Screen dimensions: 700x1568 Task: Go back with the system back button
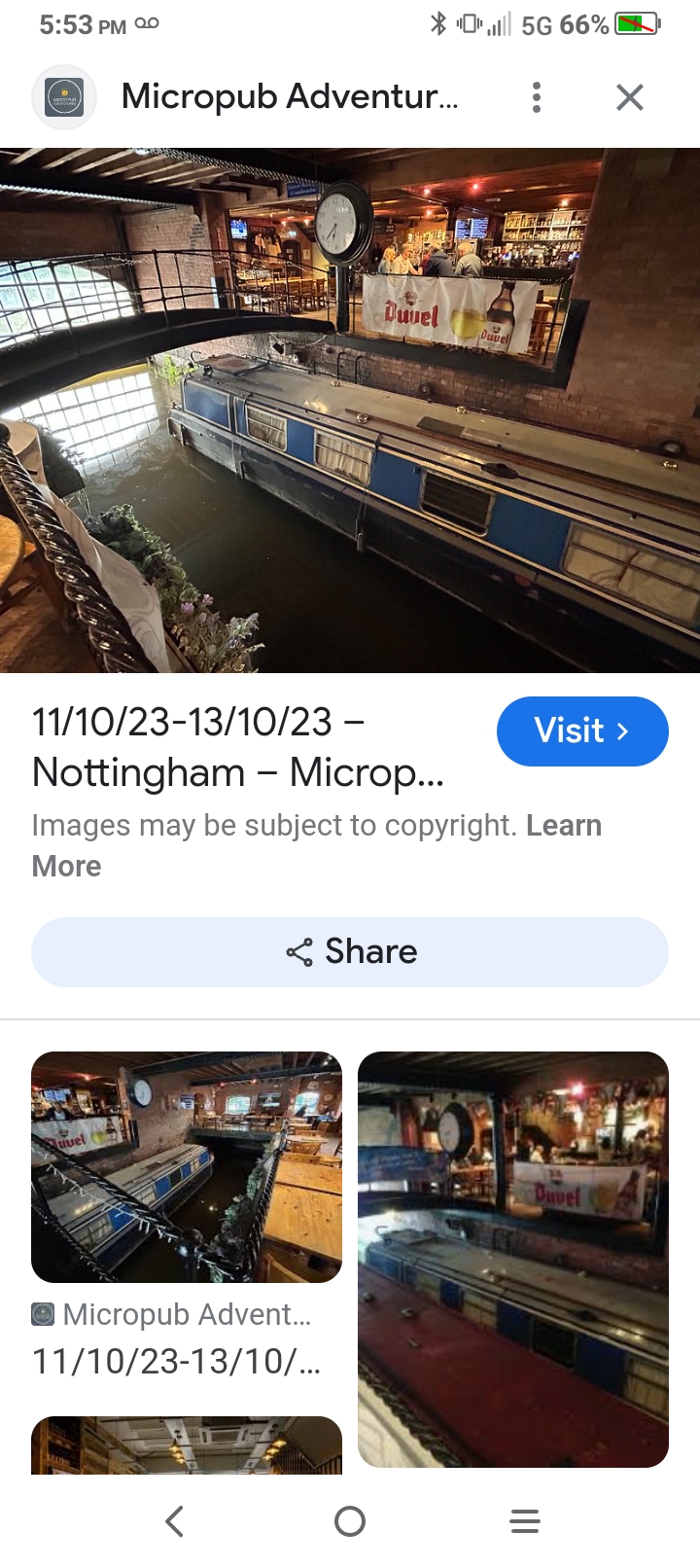click(x=175, y=1521)
